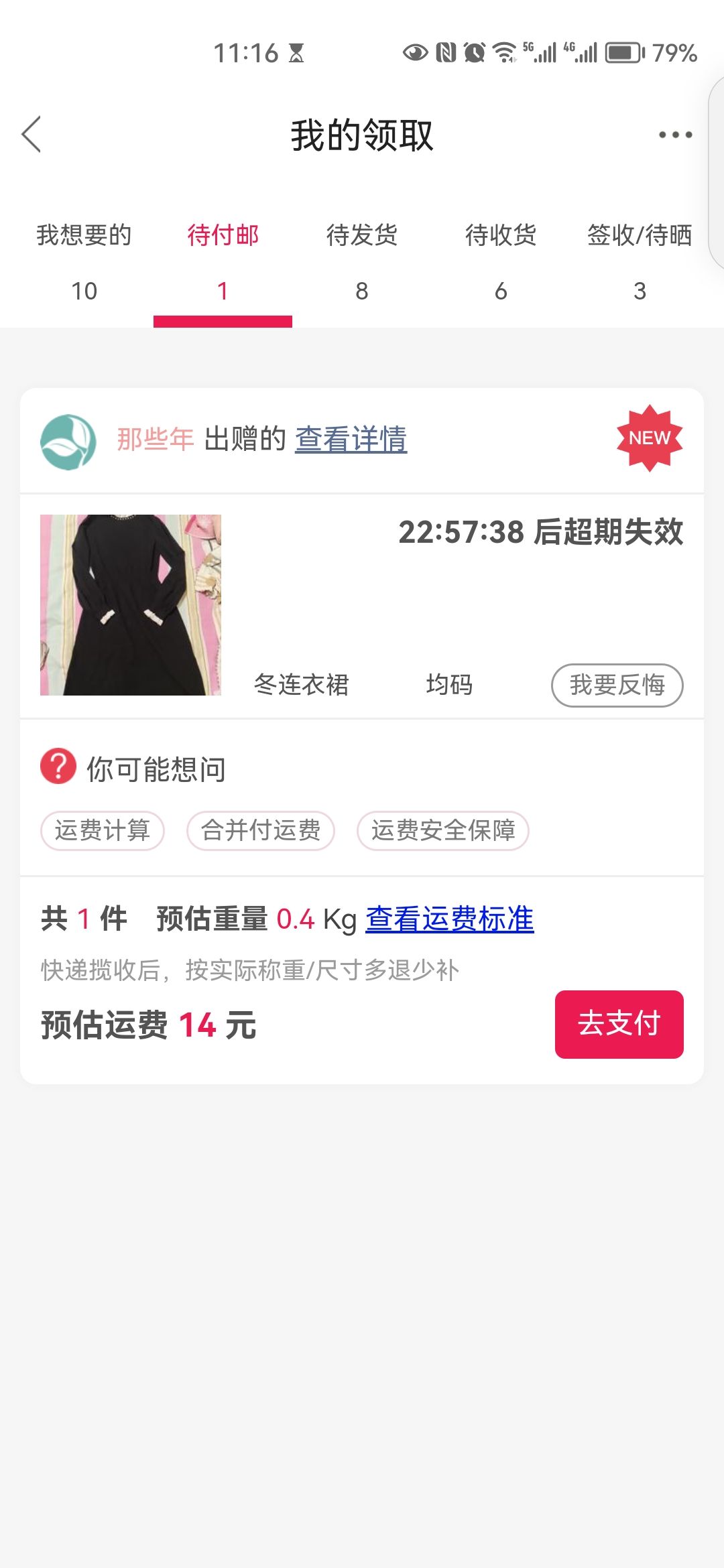Open the 查看运费标准 link
The image size is (724, 1568).
pyautogui.click(x=450, y=919)
